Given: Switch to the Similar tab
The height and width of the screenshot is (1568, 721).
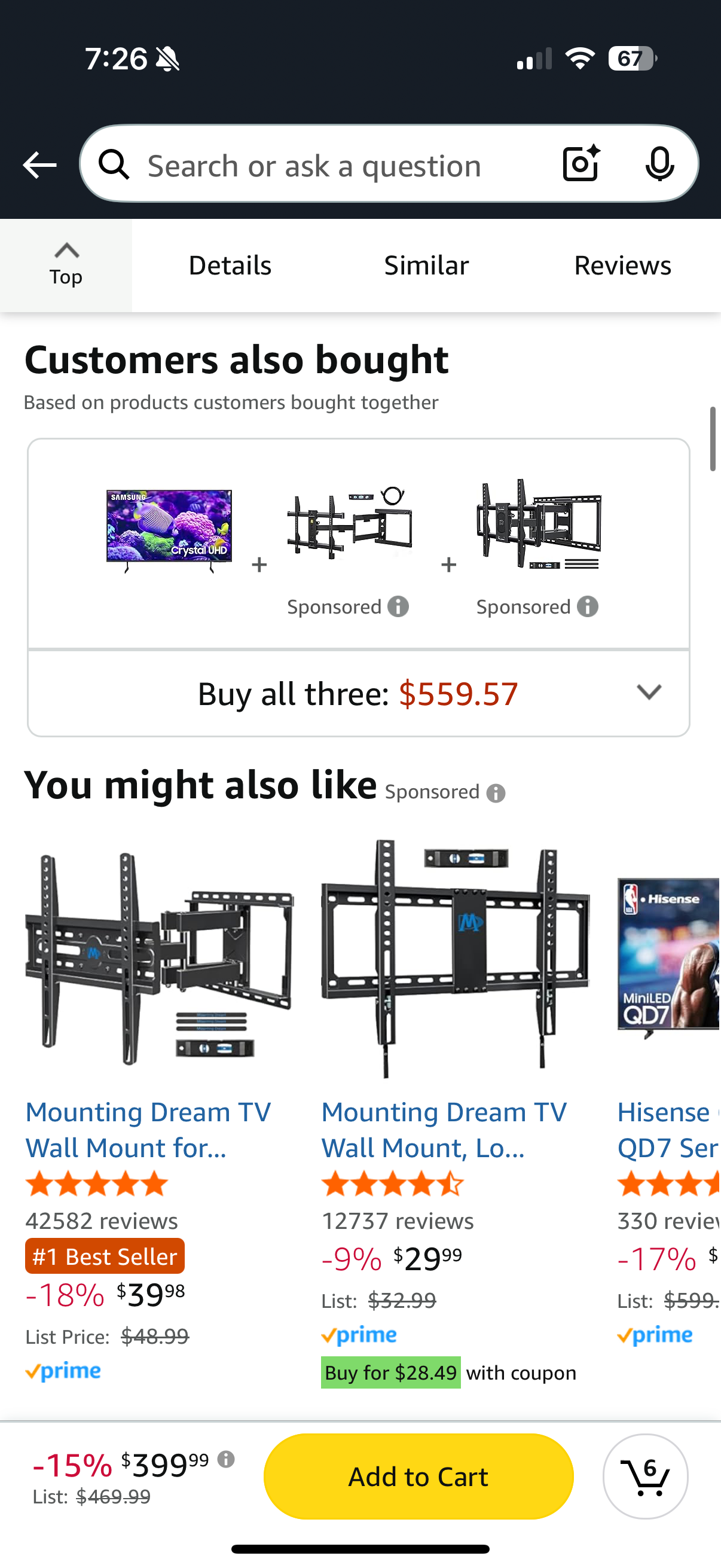Looking at the screenshot, I should (426, 266).
